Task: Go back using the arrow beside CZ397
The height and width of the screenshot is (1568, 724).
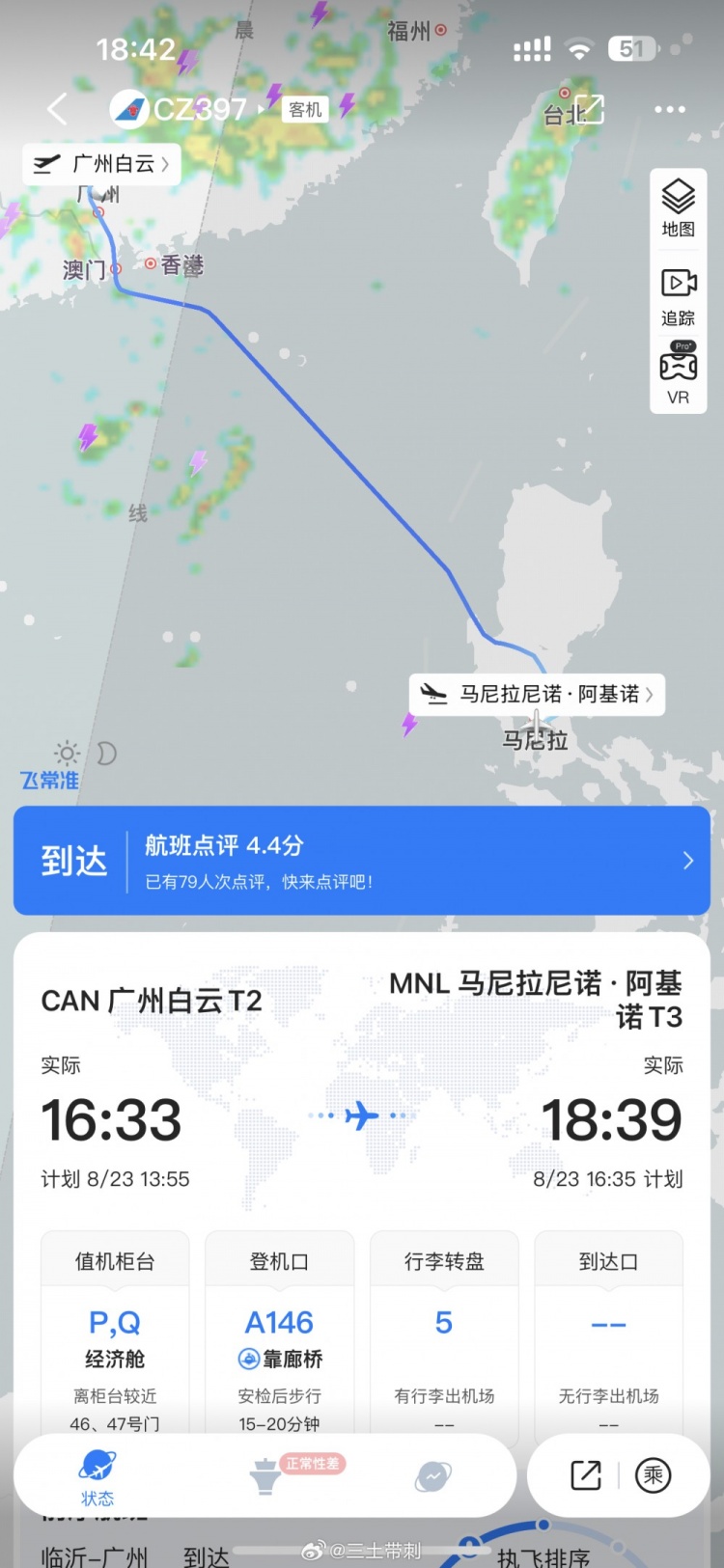Action: pos(58,109)
